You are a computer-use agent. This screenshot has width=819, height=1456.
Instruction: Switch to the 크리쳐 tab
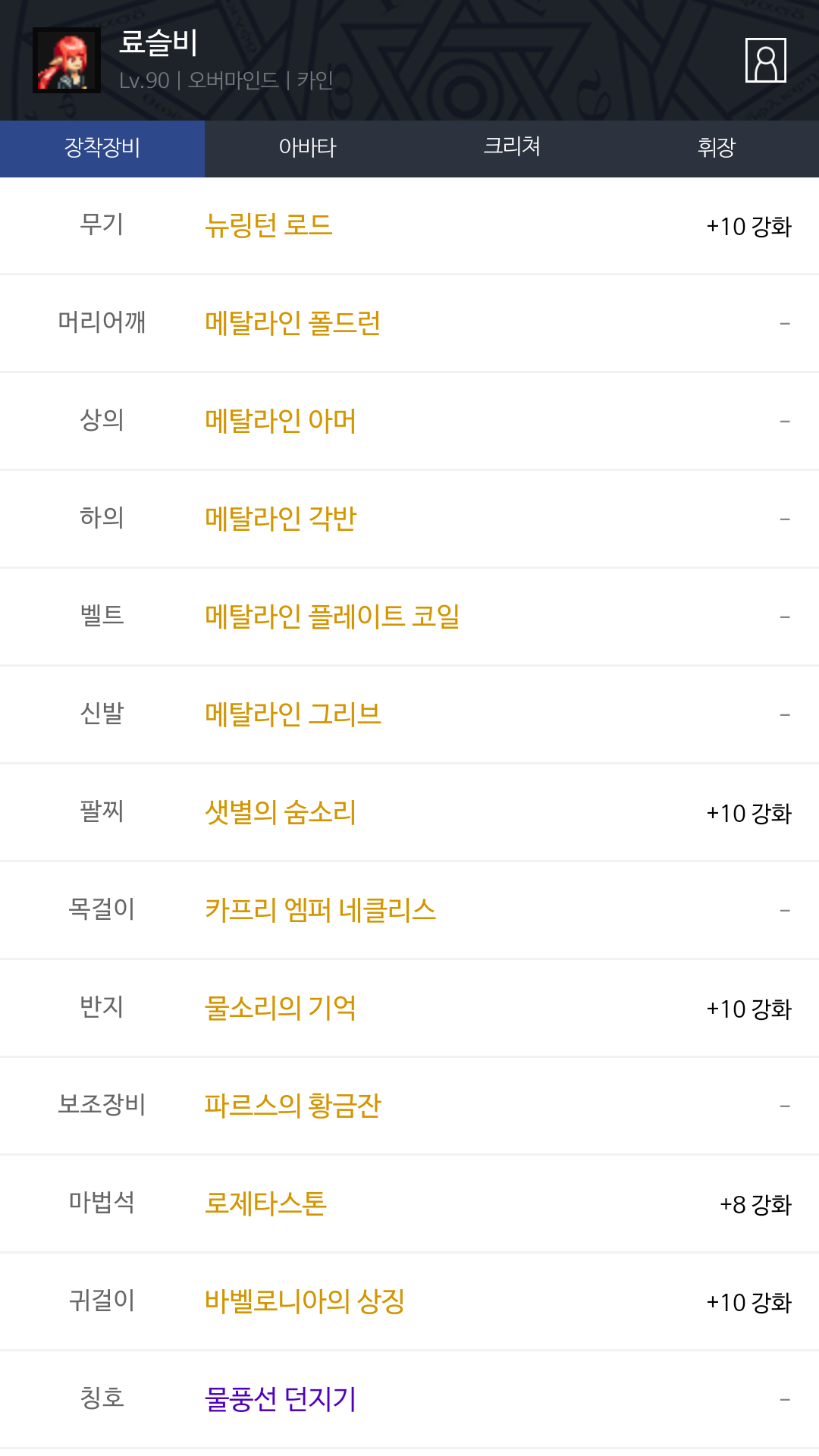pyautogui.click(x=512, y=148)
